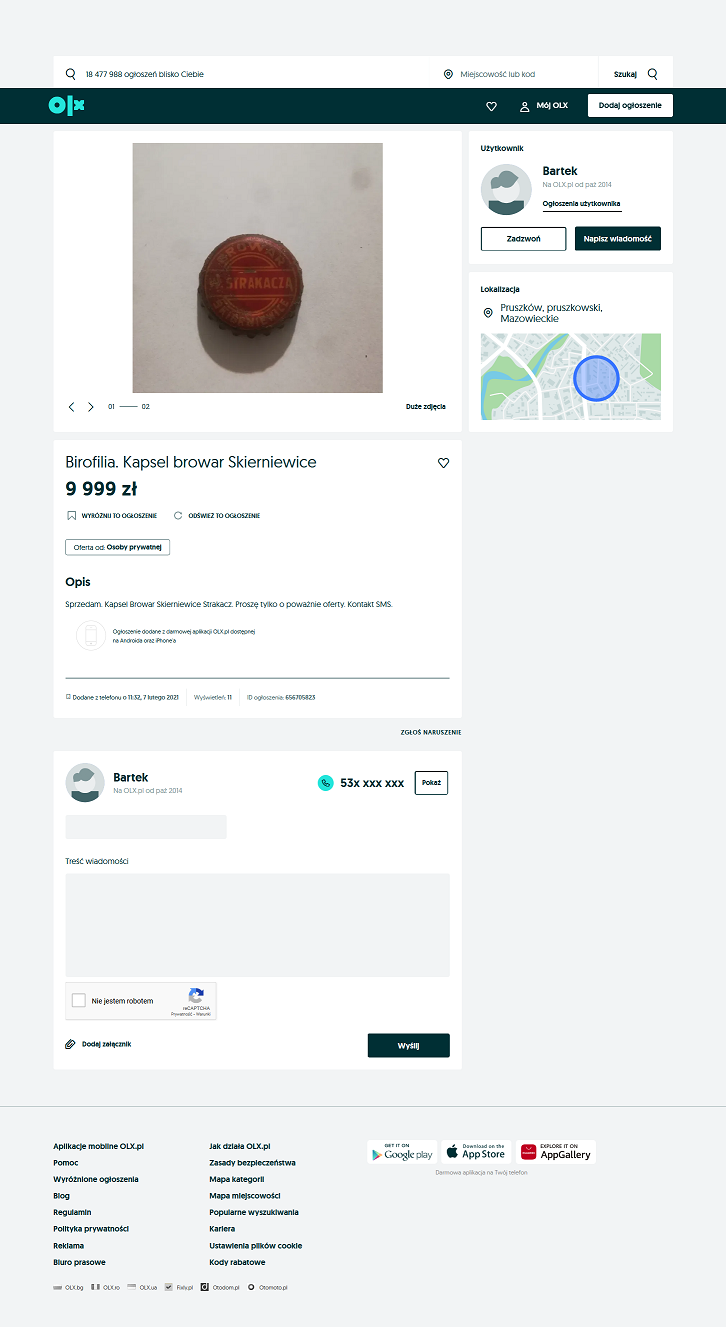Reveal phone number with Pokaż

point(431,783)
